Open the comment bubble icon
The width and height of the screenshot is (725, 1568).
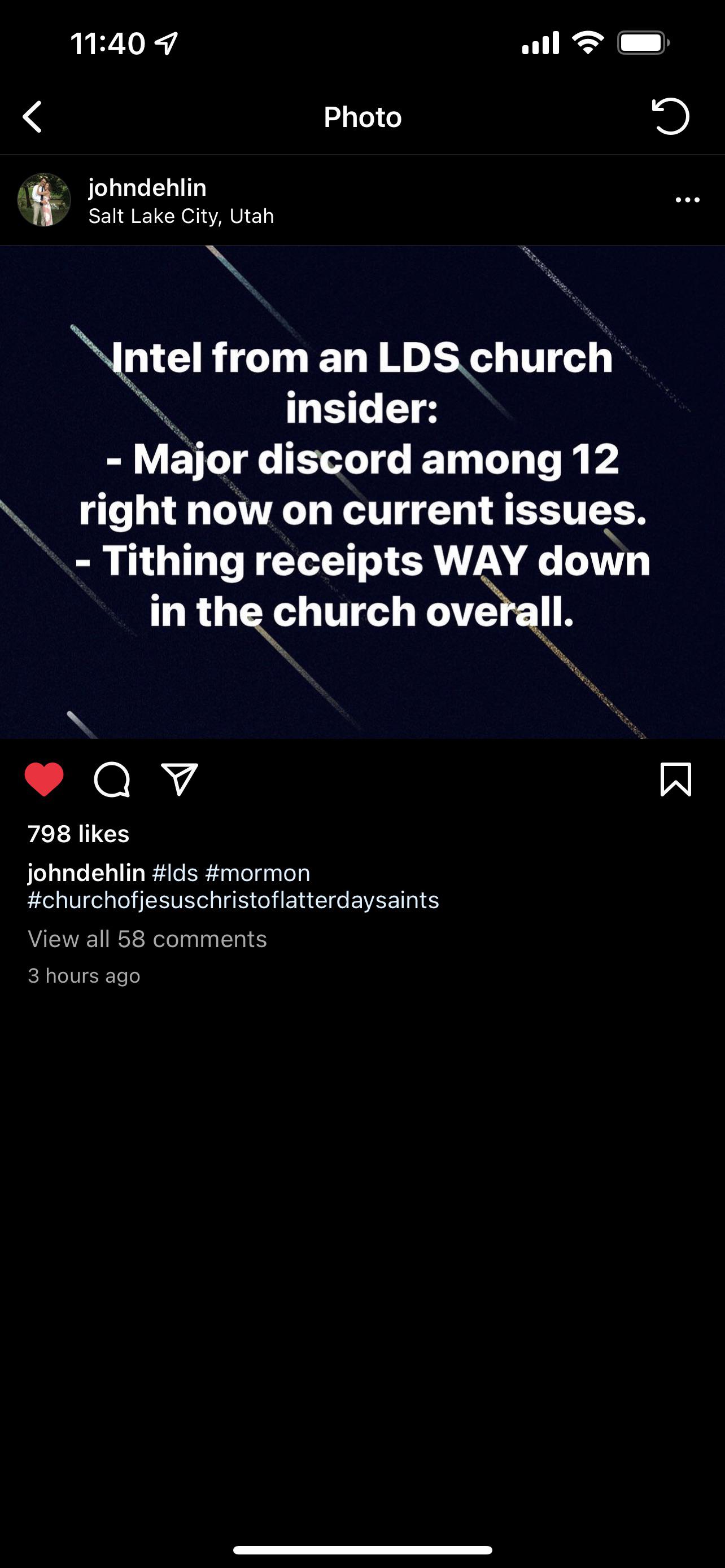112,779
